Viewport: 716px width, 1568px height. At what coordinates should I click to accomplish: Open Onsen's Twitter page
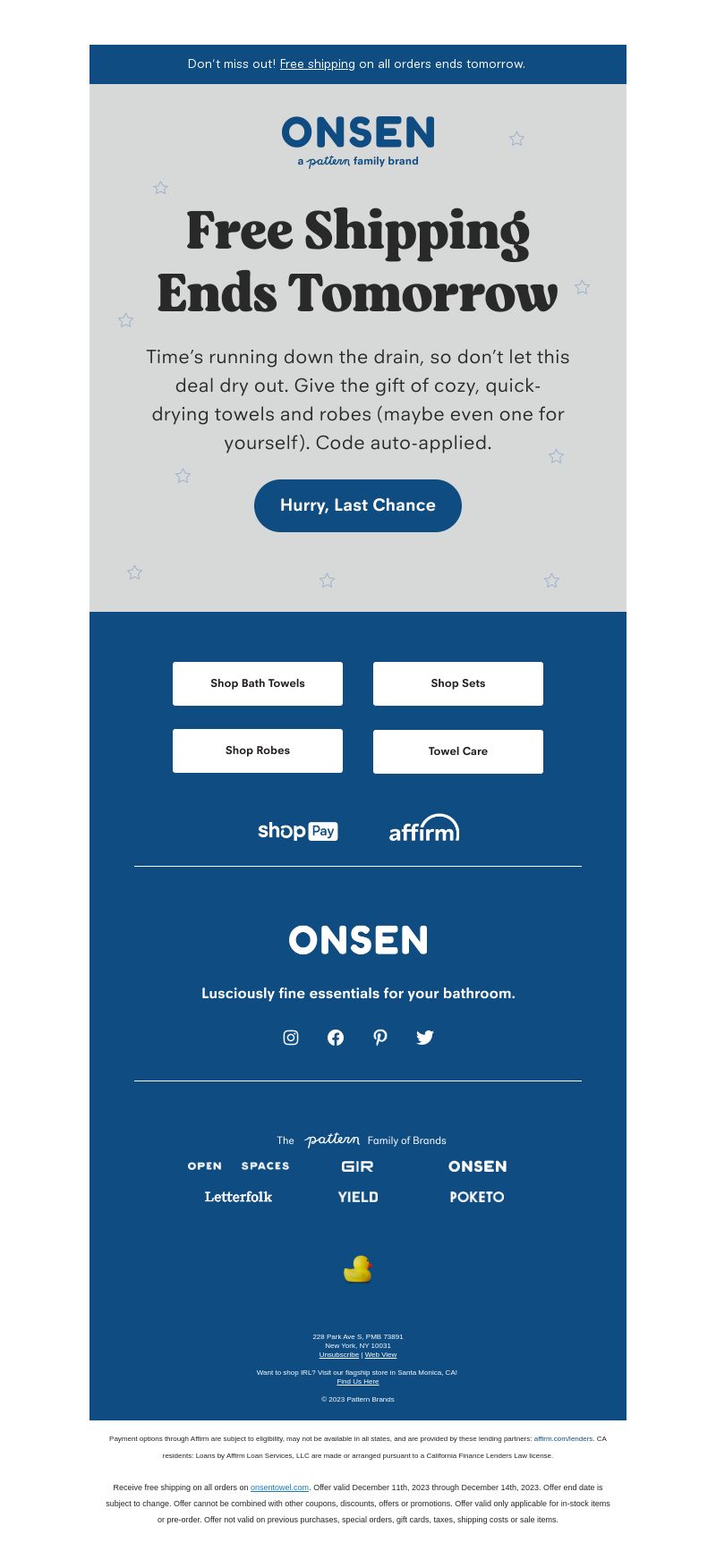[x=425, y=1038]
